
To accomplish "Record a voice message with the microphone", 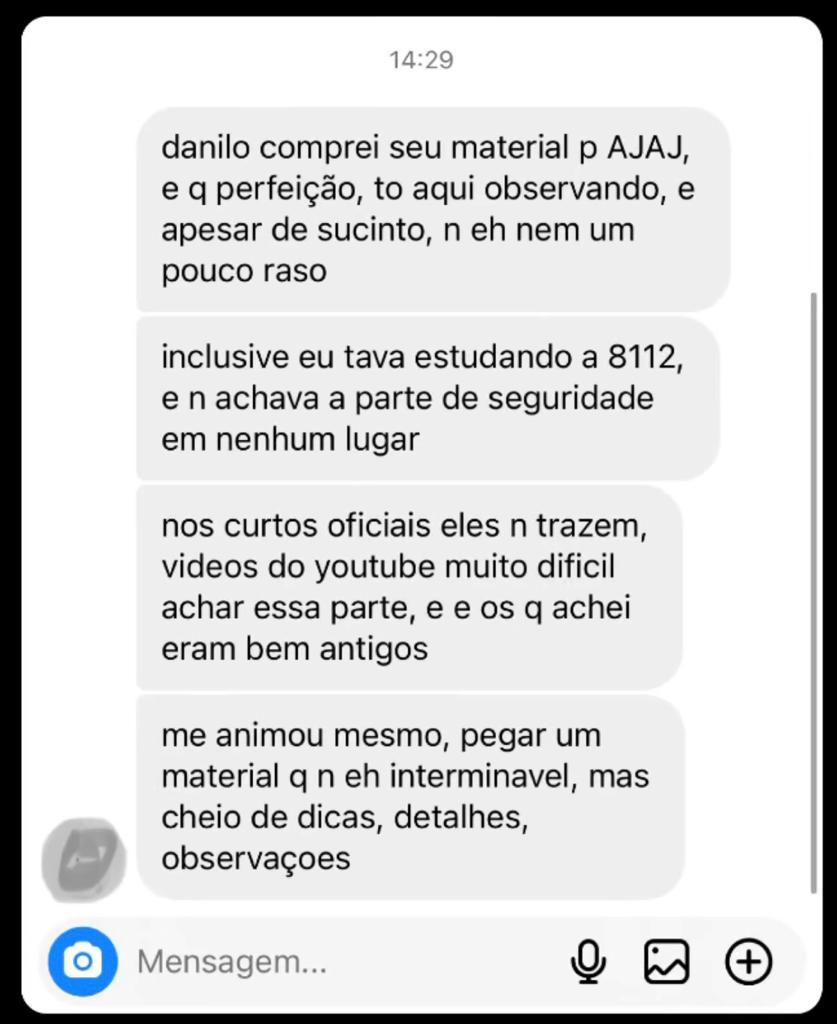I will click(x=588, y=962).
